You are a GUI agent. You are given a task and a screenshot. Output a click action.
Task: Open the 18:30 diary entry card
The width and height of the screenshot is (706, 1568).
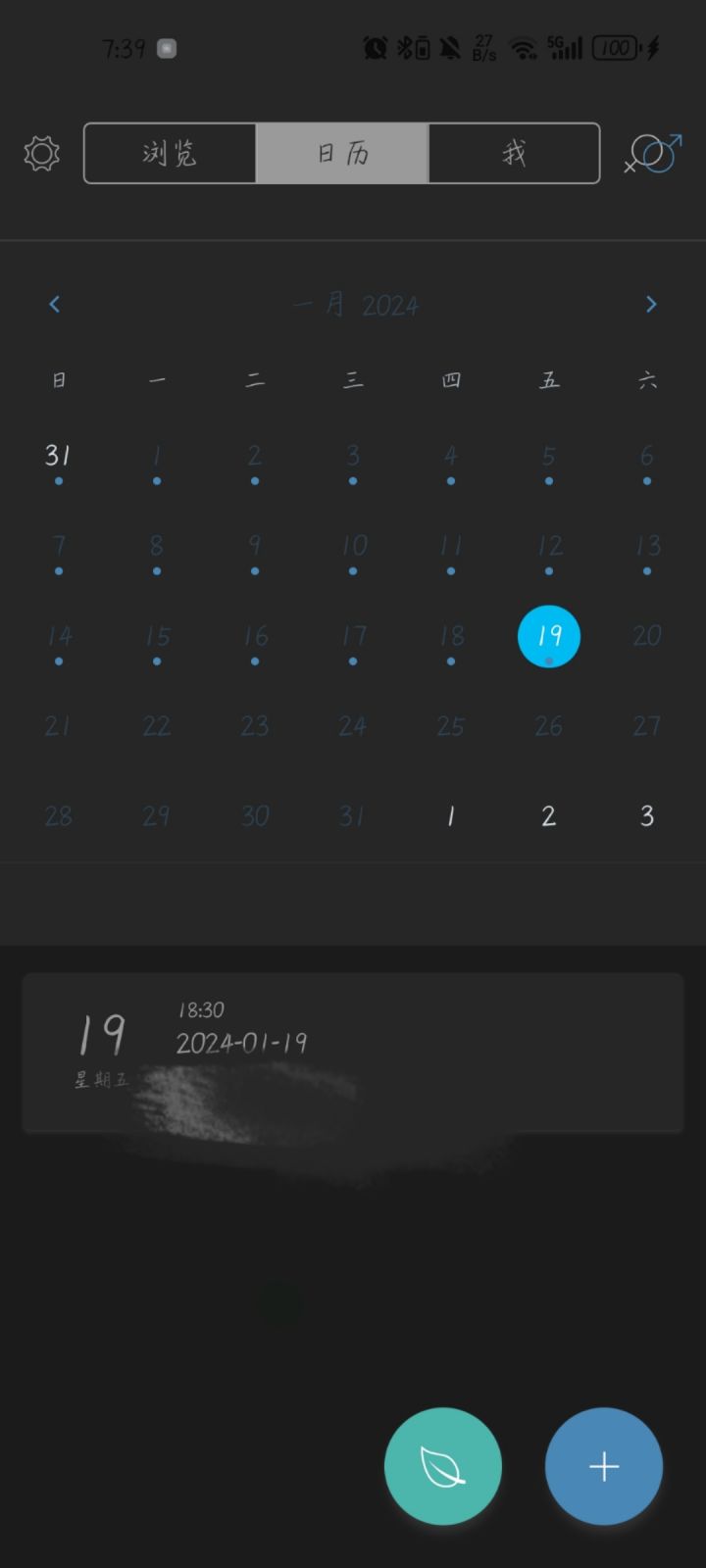click(x=353, y=1053)
